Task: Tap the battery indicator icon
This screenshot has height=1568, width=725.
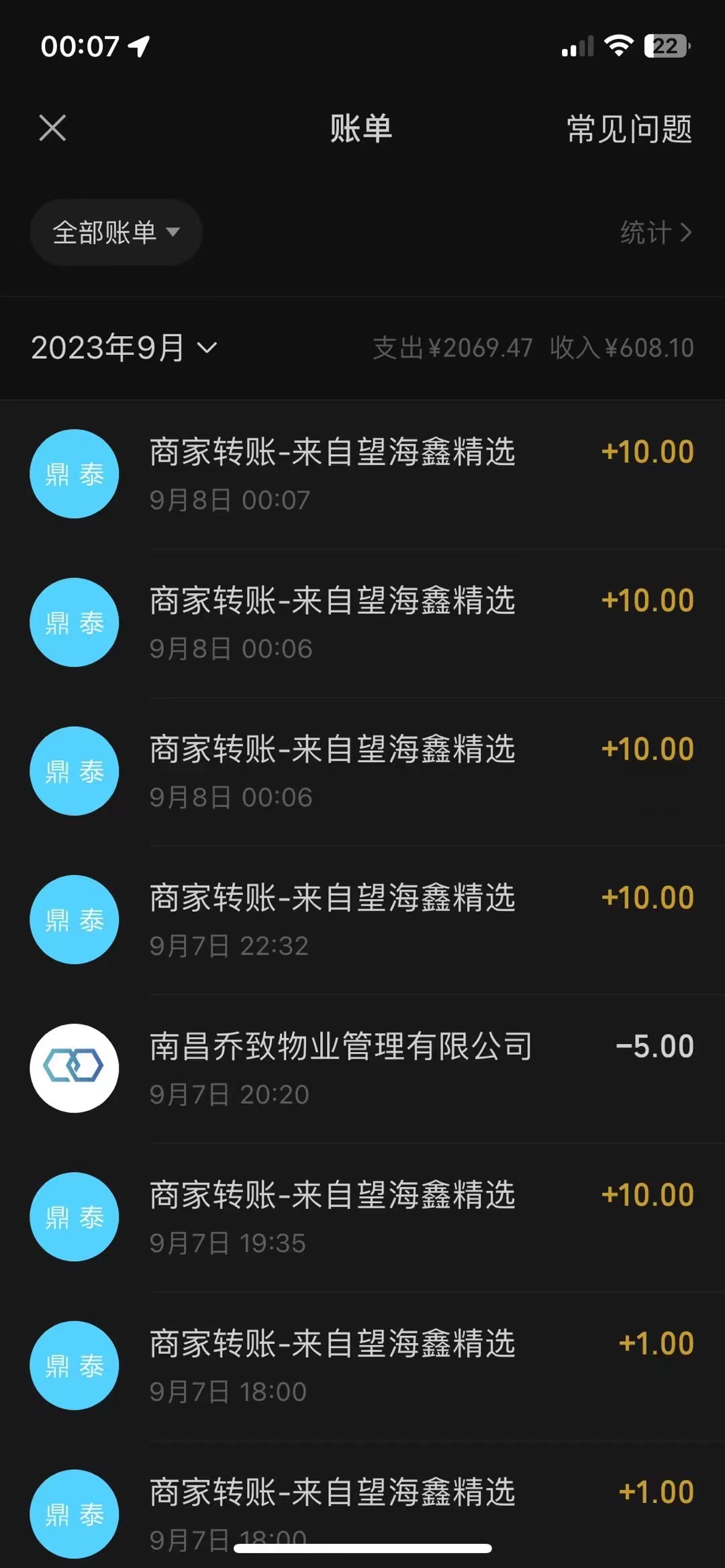Action: [x=665, y=44]
